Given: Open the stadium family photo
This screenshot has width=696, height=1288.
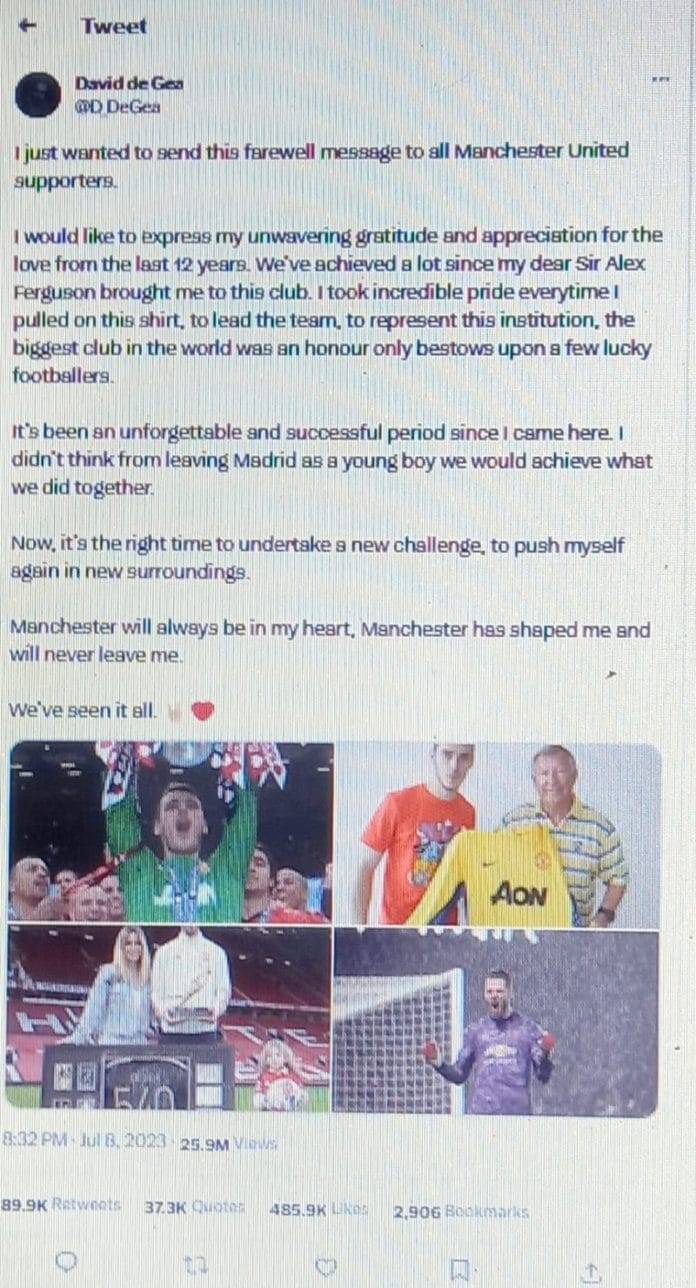Looking at the screenshot, I should (x=168, y=1020).
